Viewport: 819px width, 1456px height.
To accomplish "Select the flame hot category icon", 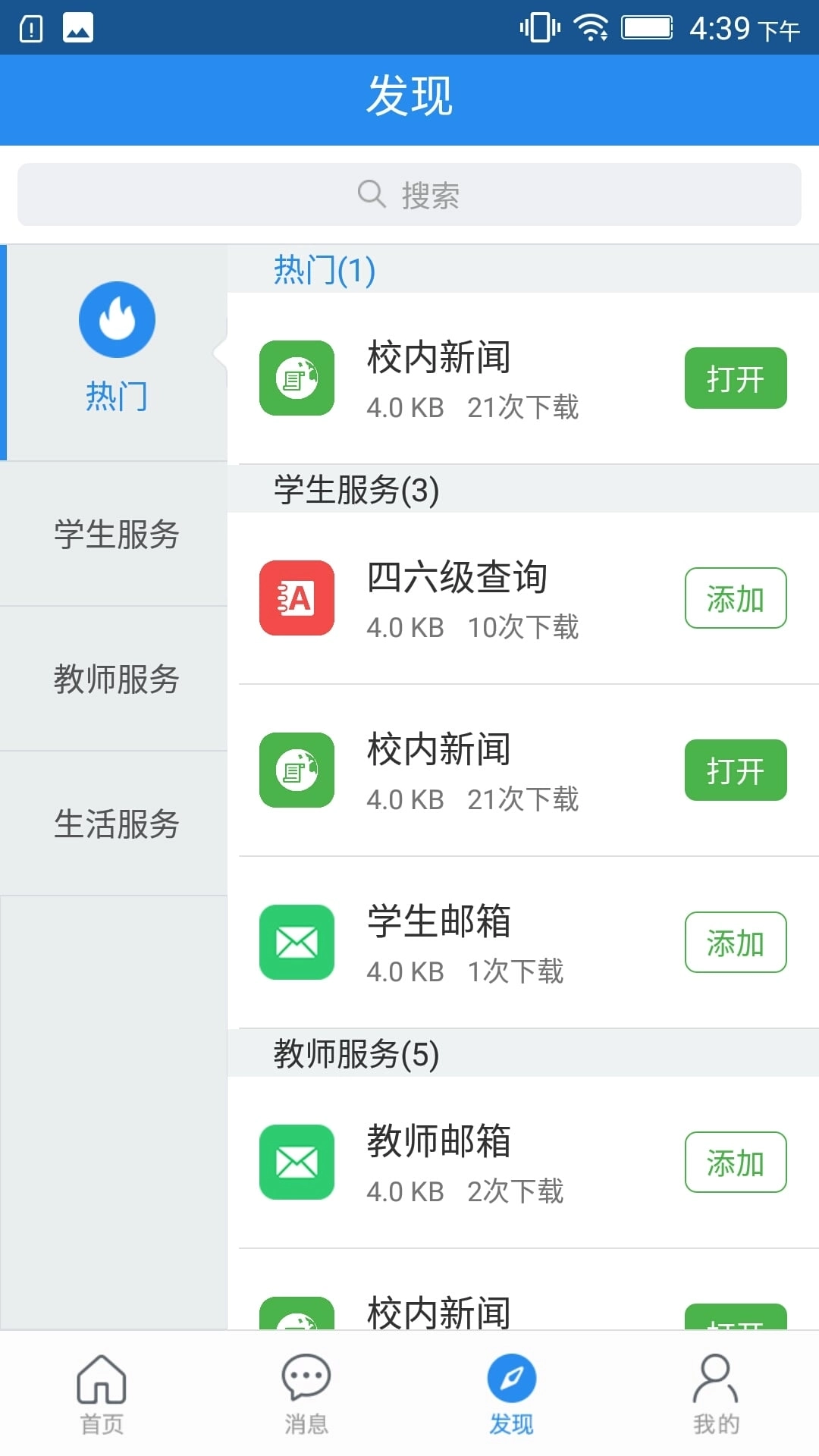I will (116, 319).
